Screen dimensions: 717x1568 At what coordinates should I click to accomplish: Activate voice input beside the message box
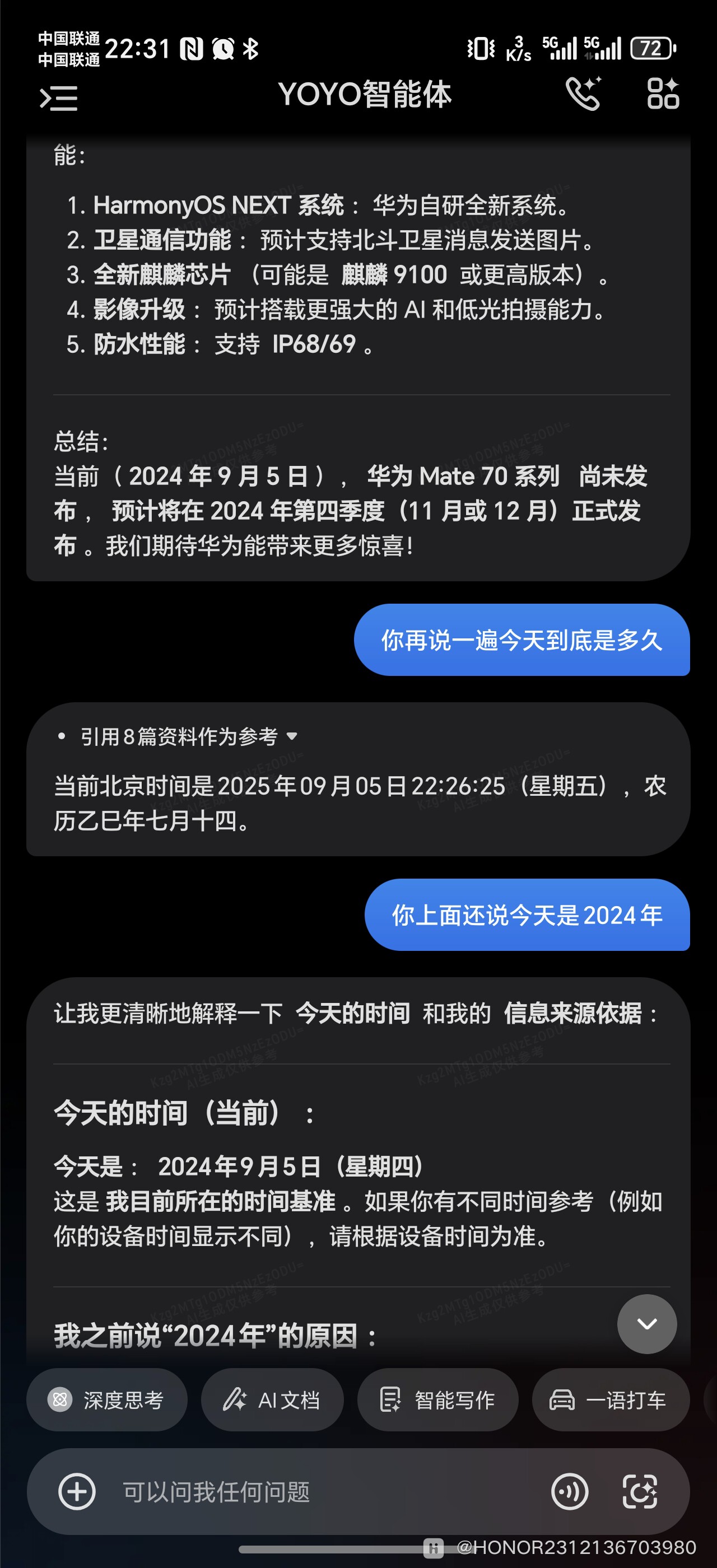click(570, 1492)
